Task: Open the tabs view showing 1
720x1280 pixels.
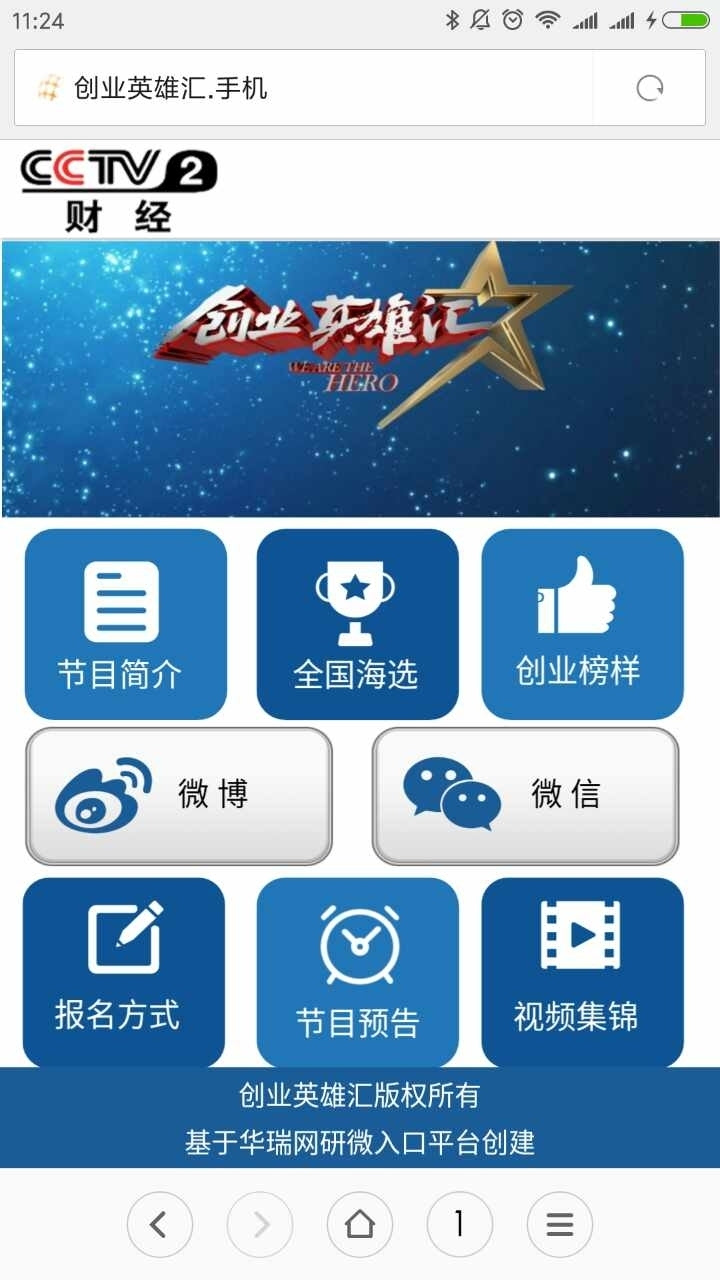Action: click(460, 1224)
